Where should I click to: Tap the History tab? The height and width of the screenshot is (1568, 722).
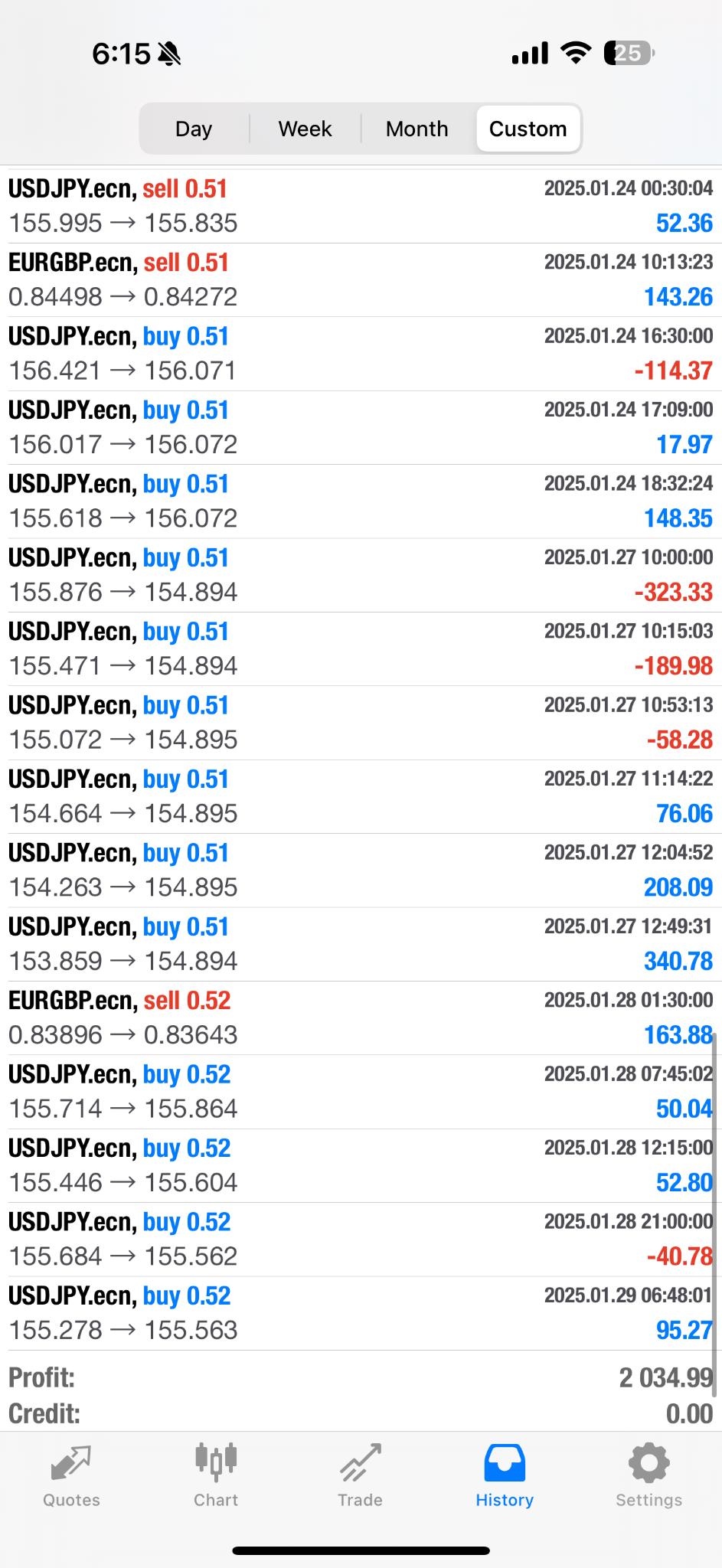(x=505, y=1475)
